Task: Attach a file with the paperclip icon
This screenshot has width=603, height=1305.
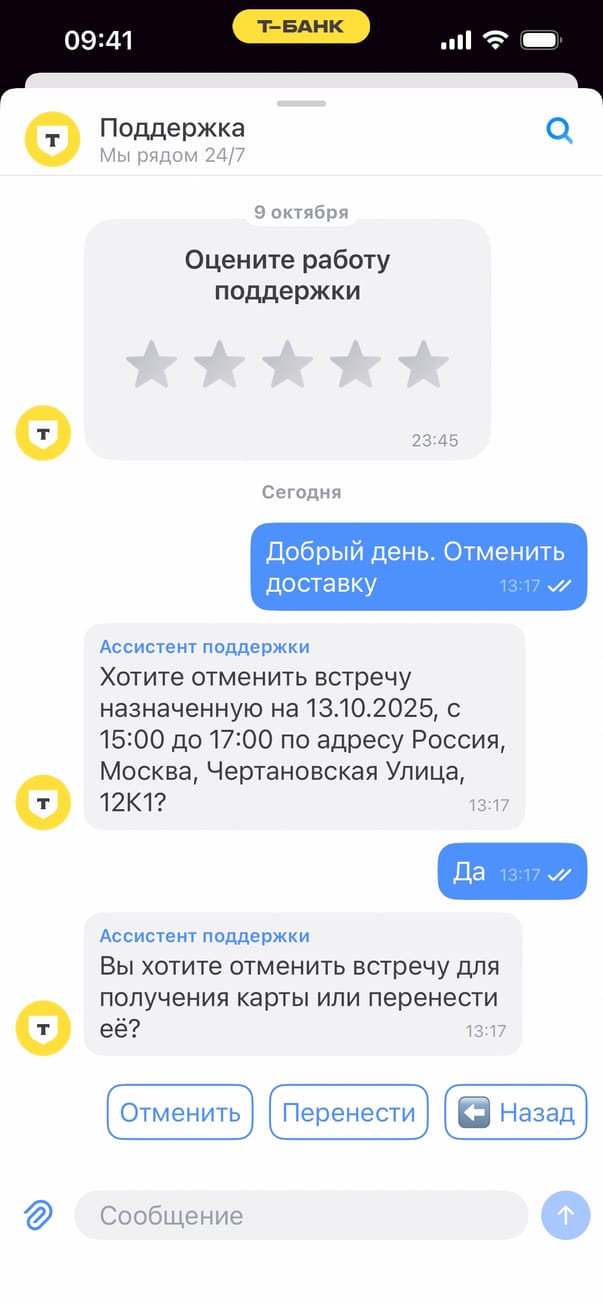Action: tap(38, 1215)
